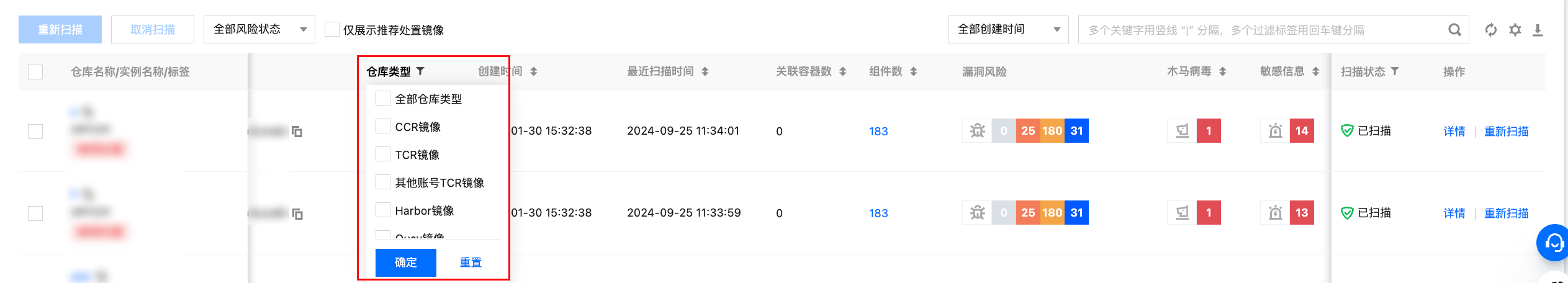This screenshot has width=1568, height=283.
Task: Select the TCR镜像 checkbox
Action: click(383, 155)
